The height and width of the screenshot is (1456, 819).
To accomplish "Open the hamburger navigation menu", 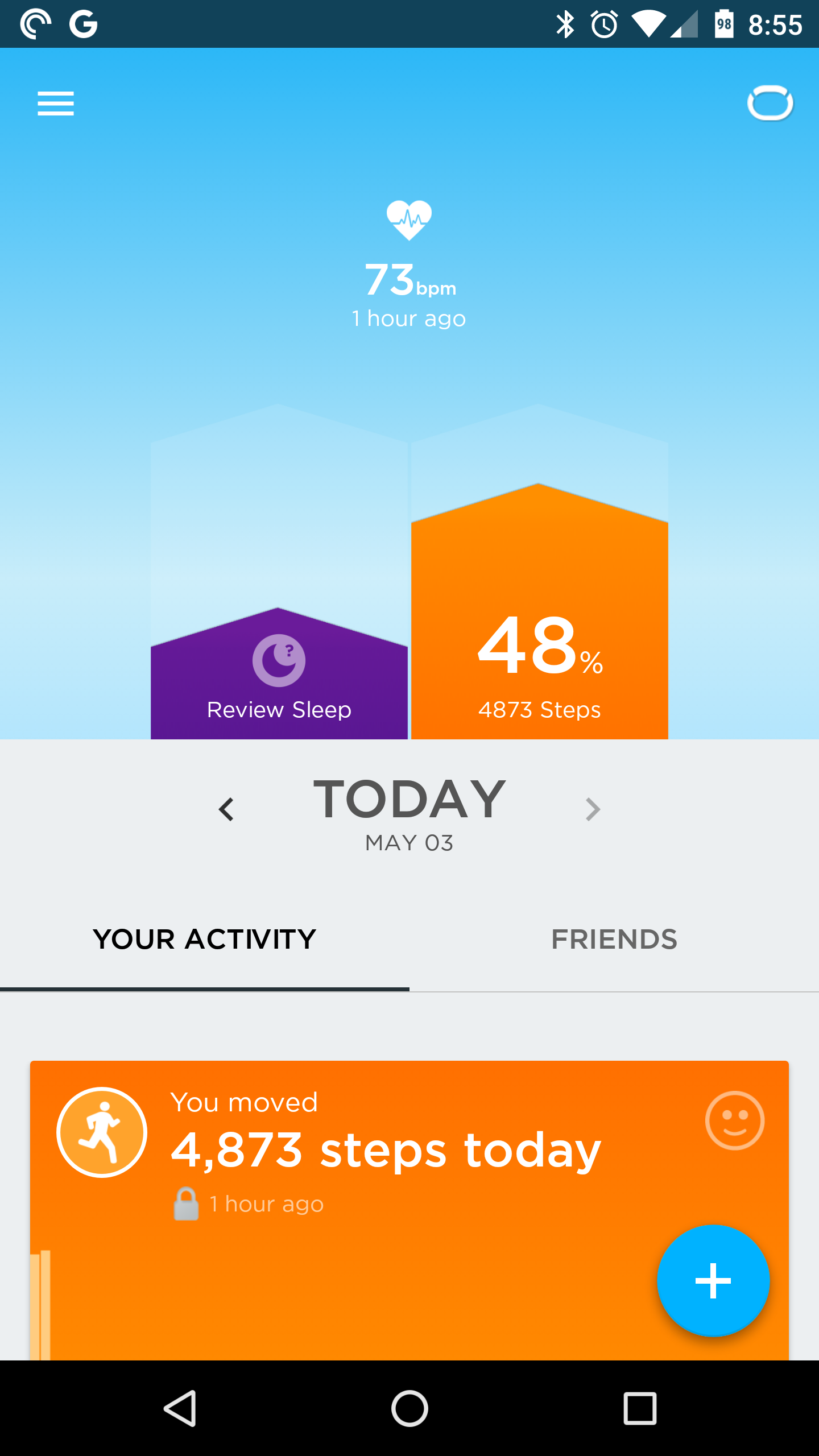I will [56, 104].
